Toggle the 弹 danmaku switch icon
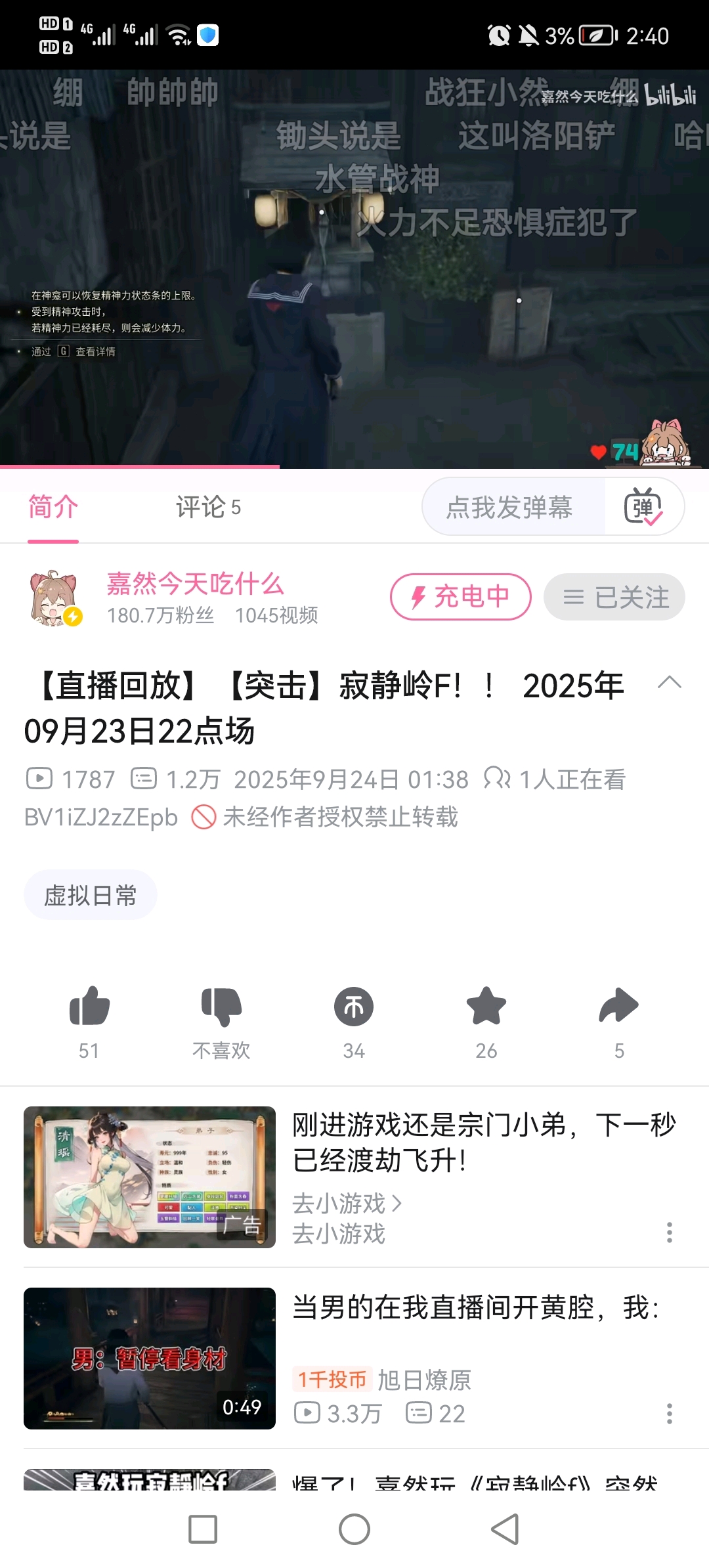Screen dimensions: 709x1568 (x=643, y=507)
